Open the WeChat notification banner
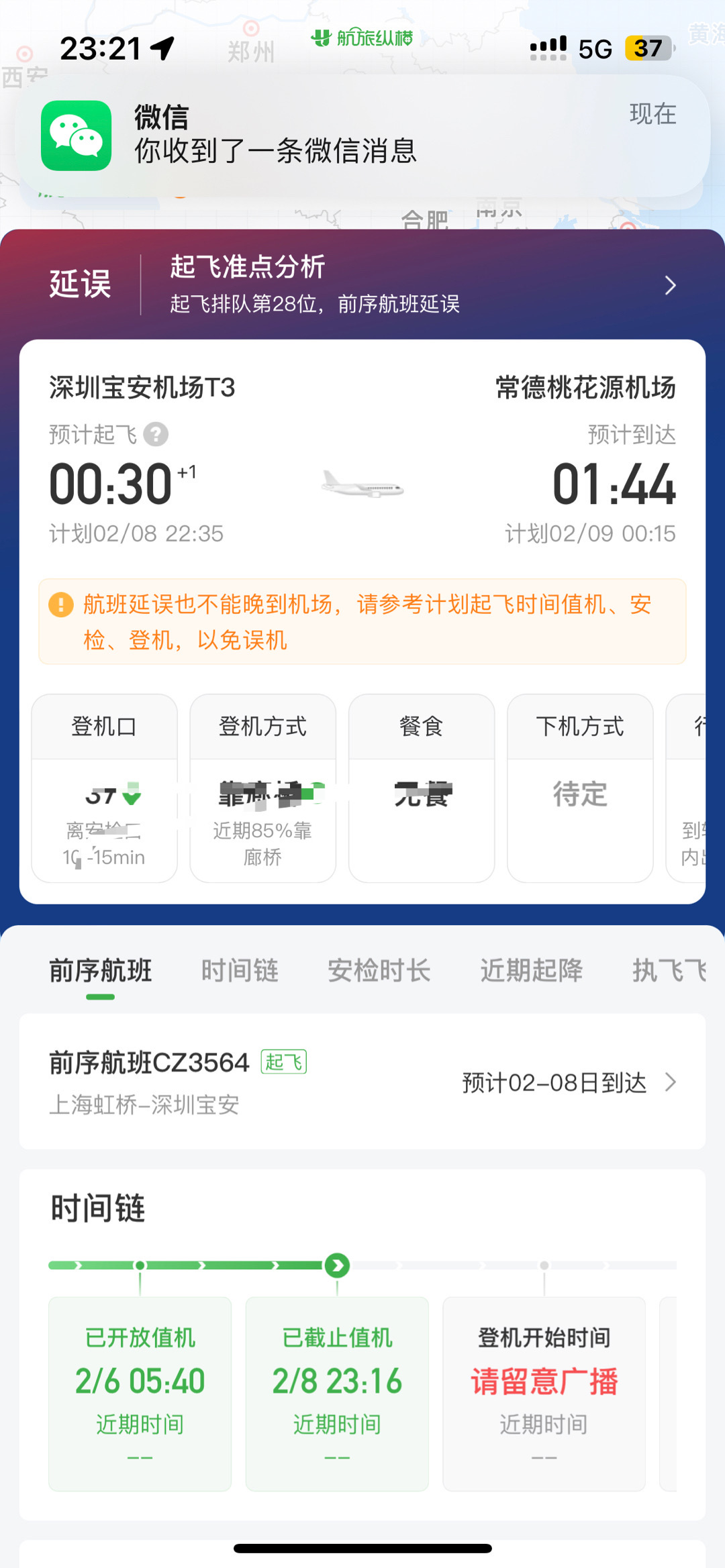Viewport: 725px width, 1568px height. click(x=362, y=136)
